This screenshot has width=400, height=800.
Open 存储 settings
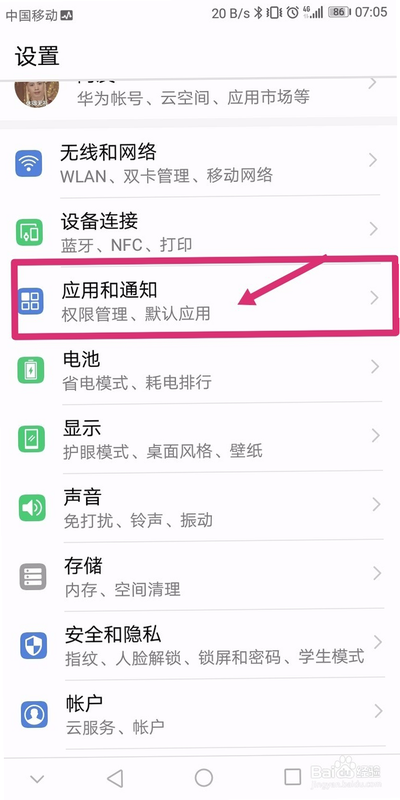click(x=200, y=575)
